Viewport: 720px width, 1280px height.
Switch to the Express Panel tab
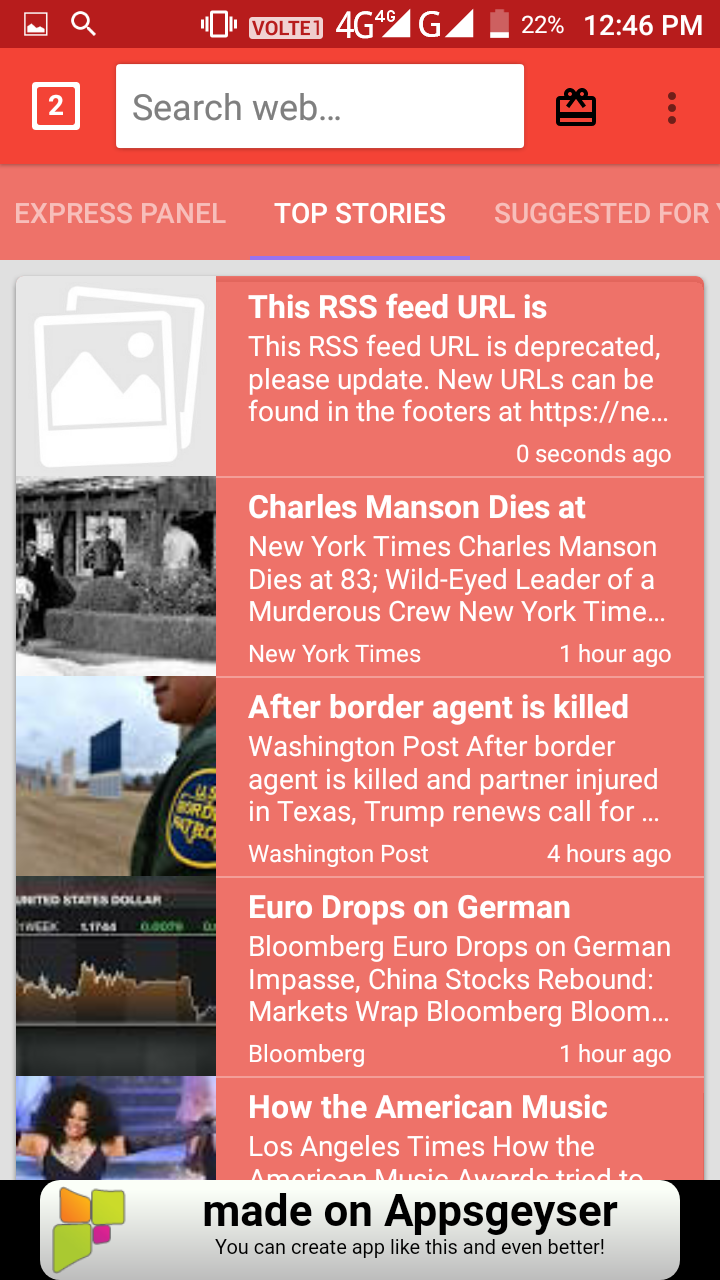point(120,213)
